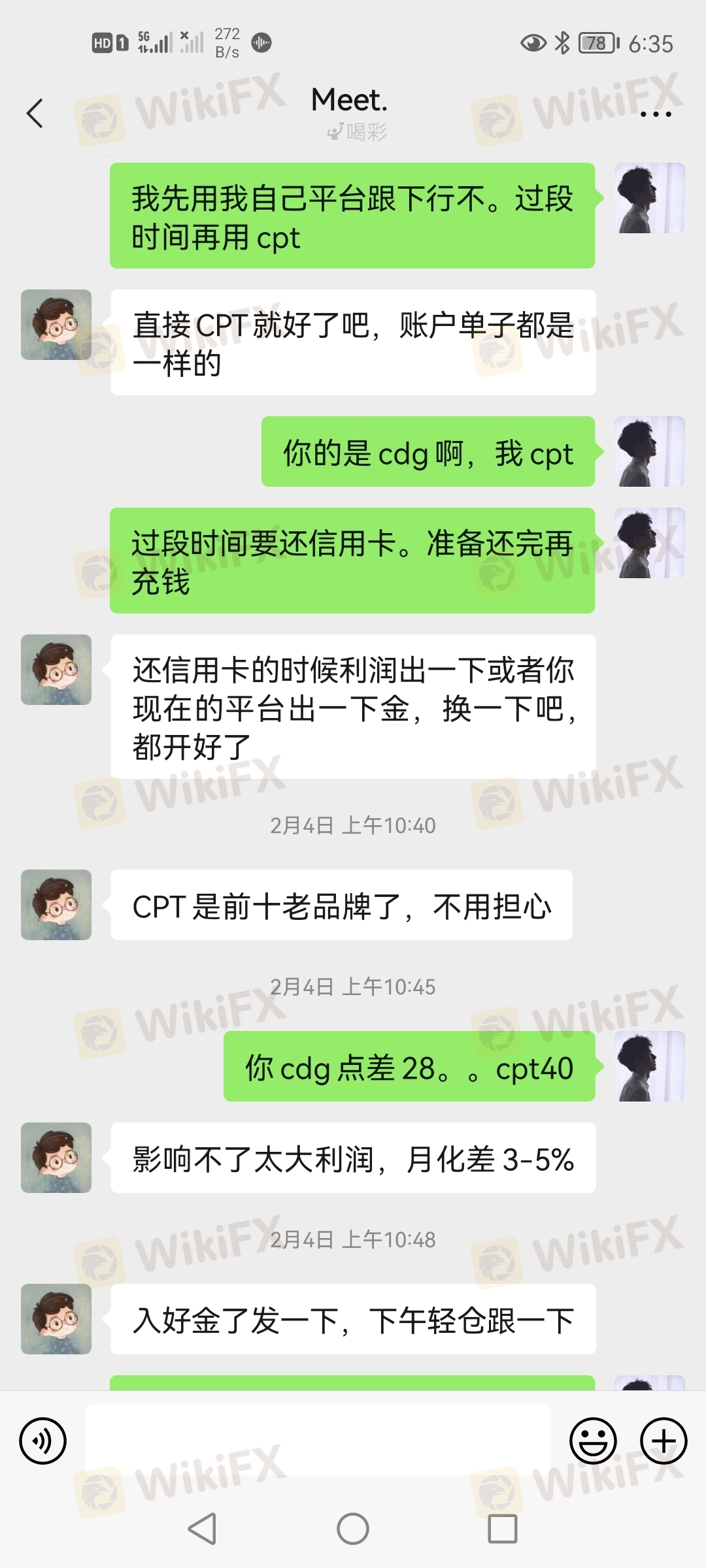Open my avatar beside '你的是 cdg 啊' message

pyautogui.click(x=649, y=451)
